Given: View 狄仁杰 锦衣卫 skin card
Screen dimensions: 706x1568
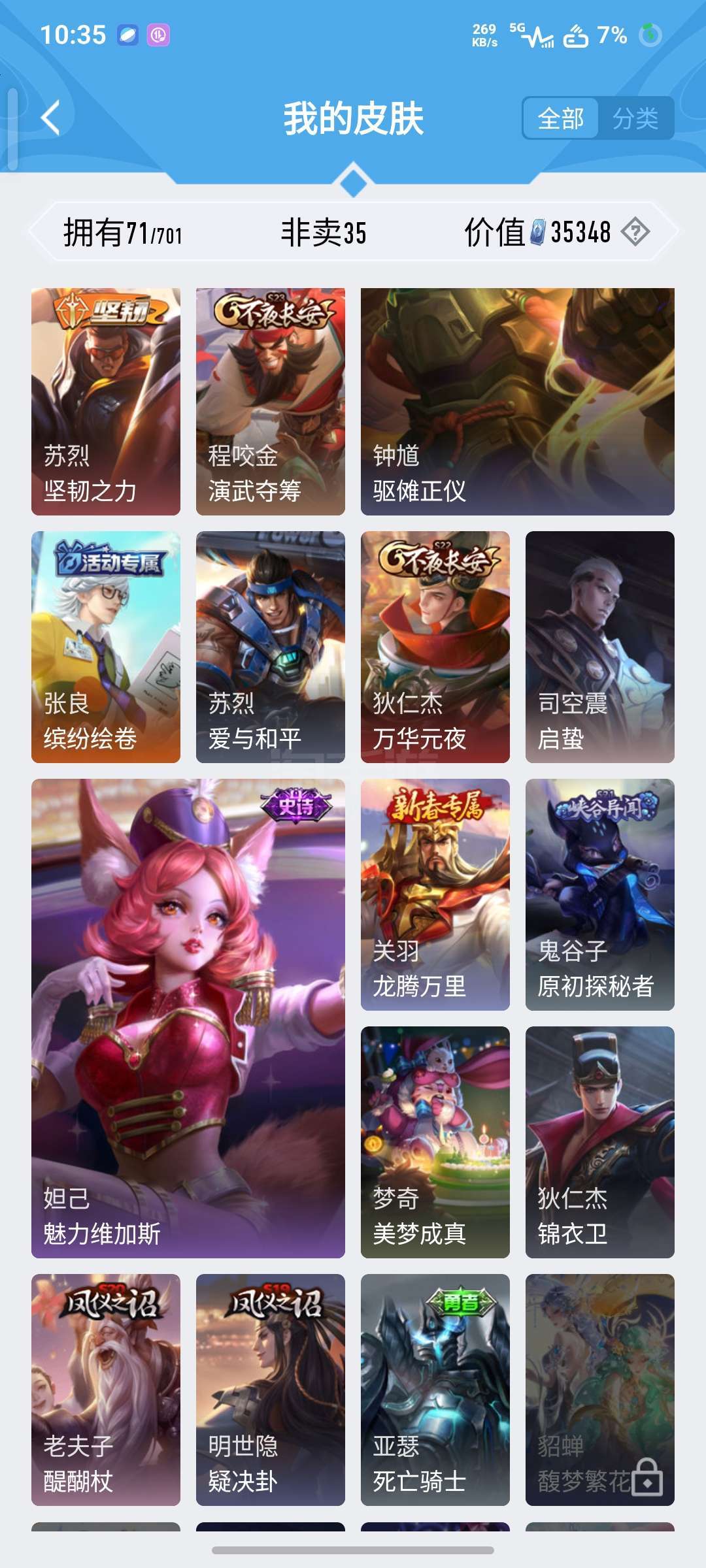Looking at the screenshot, I should (600, 1142).
